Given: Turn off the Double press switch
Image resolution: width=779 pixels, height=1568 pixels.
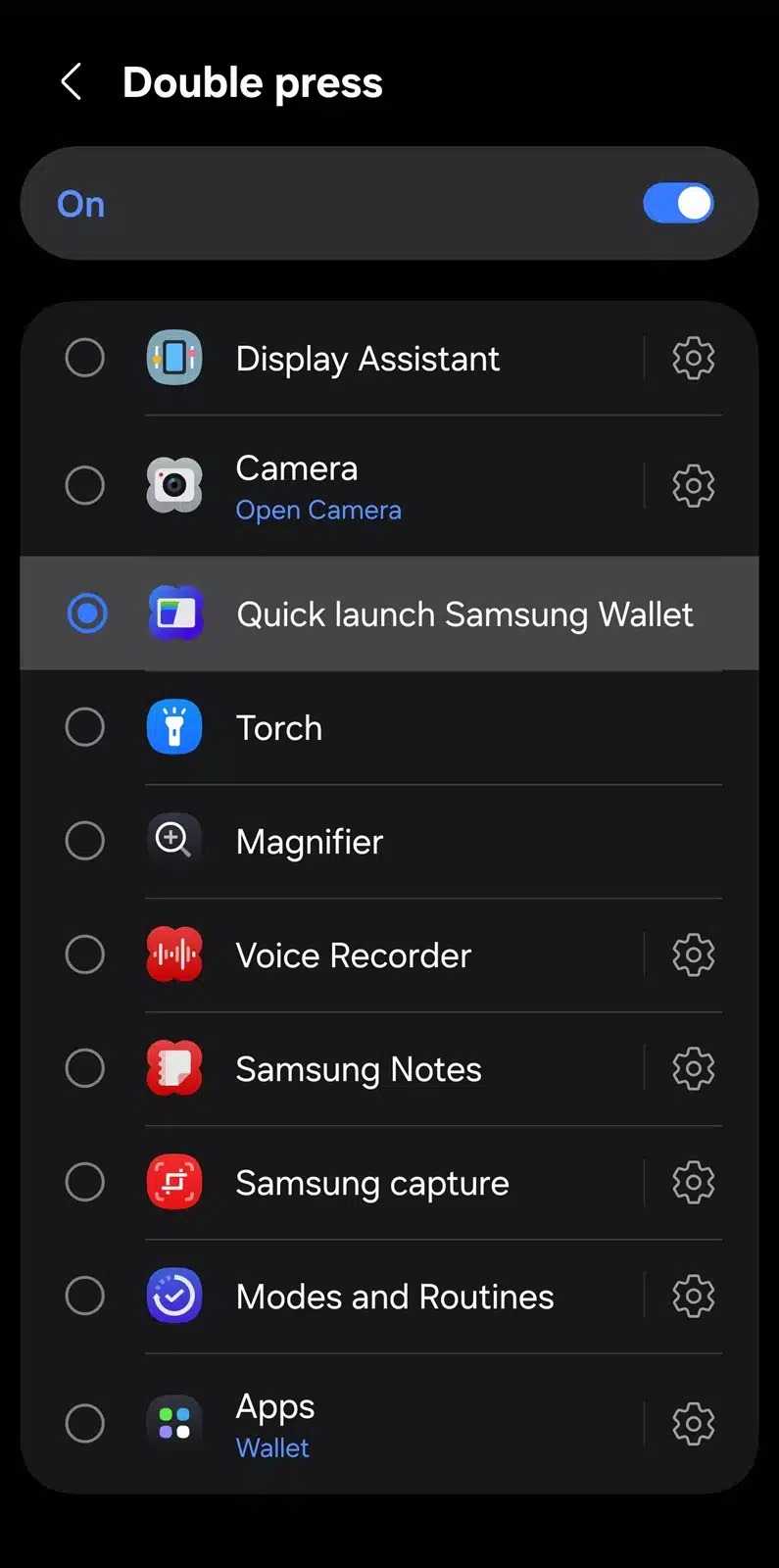Looking at the screenshot, I should pos(677,204).
